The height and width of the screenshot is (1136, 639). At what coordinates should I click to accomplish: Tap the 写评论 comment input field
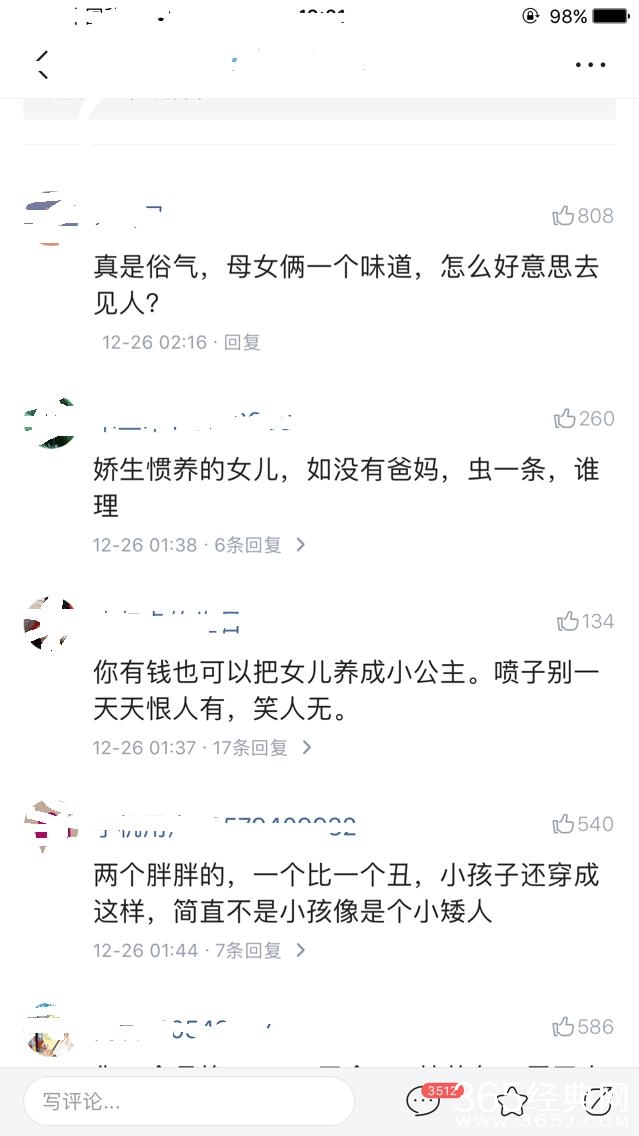pyautogui.click(x=188, y=1102)
